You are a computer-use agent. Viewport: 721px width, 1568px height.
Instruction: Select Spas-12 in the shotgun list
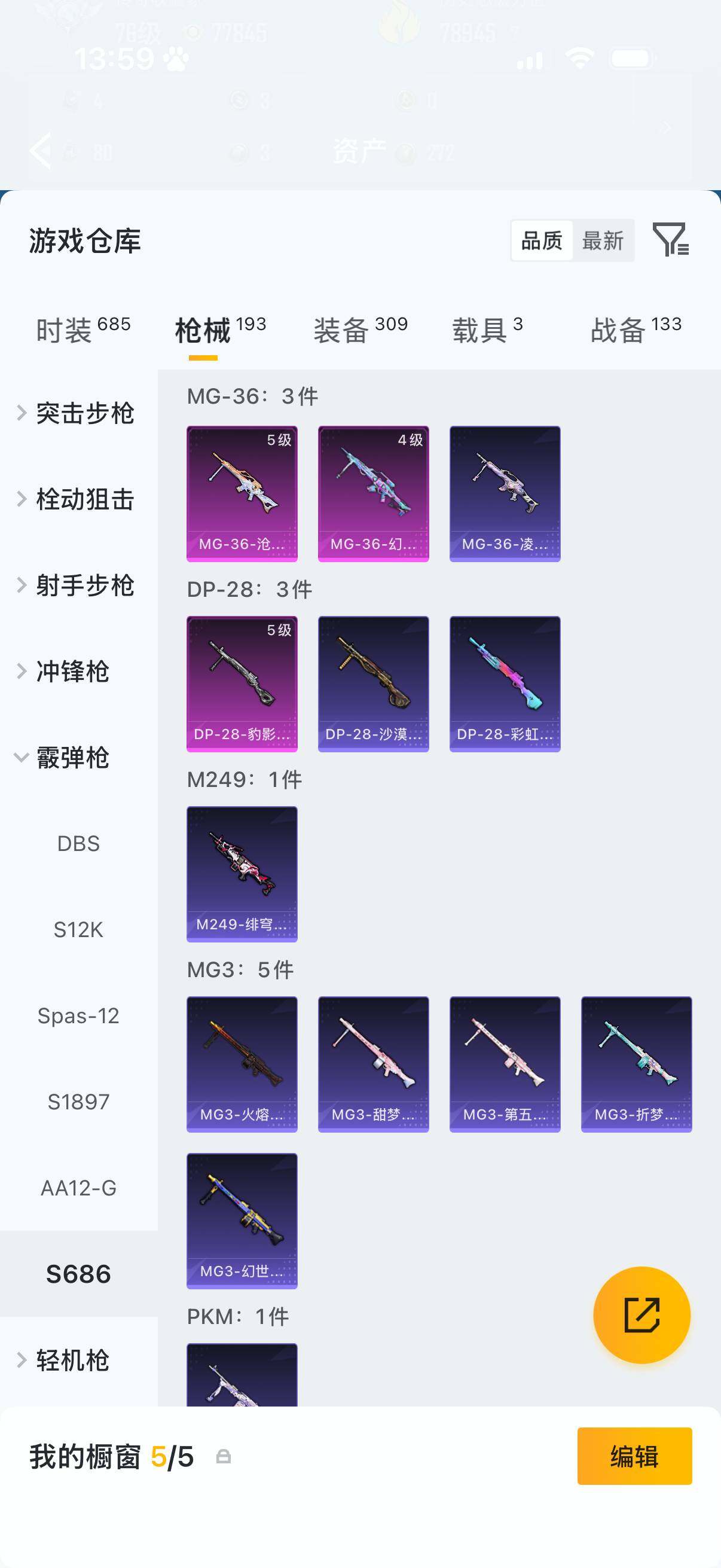pos(78,1016)
